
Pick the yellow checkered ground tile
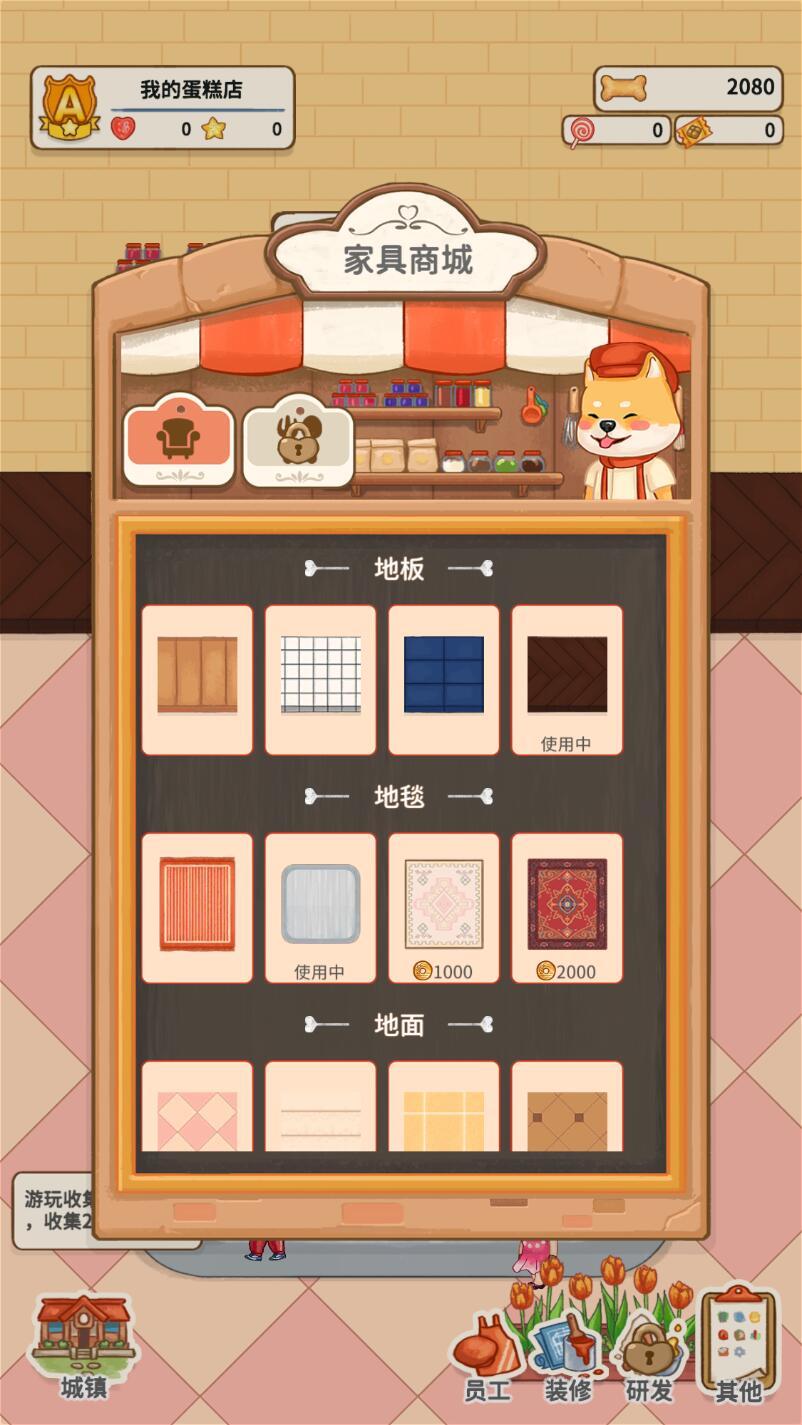click(x=444, y=1108)
